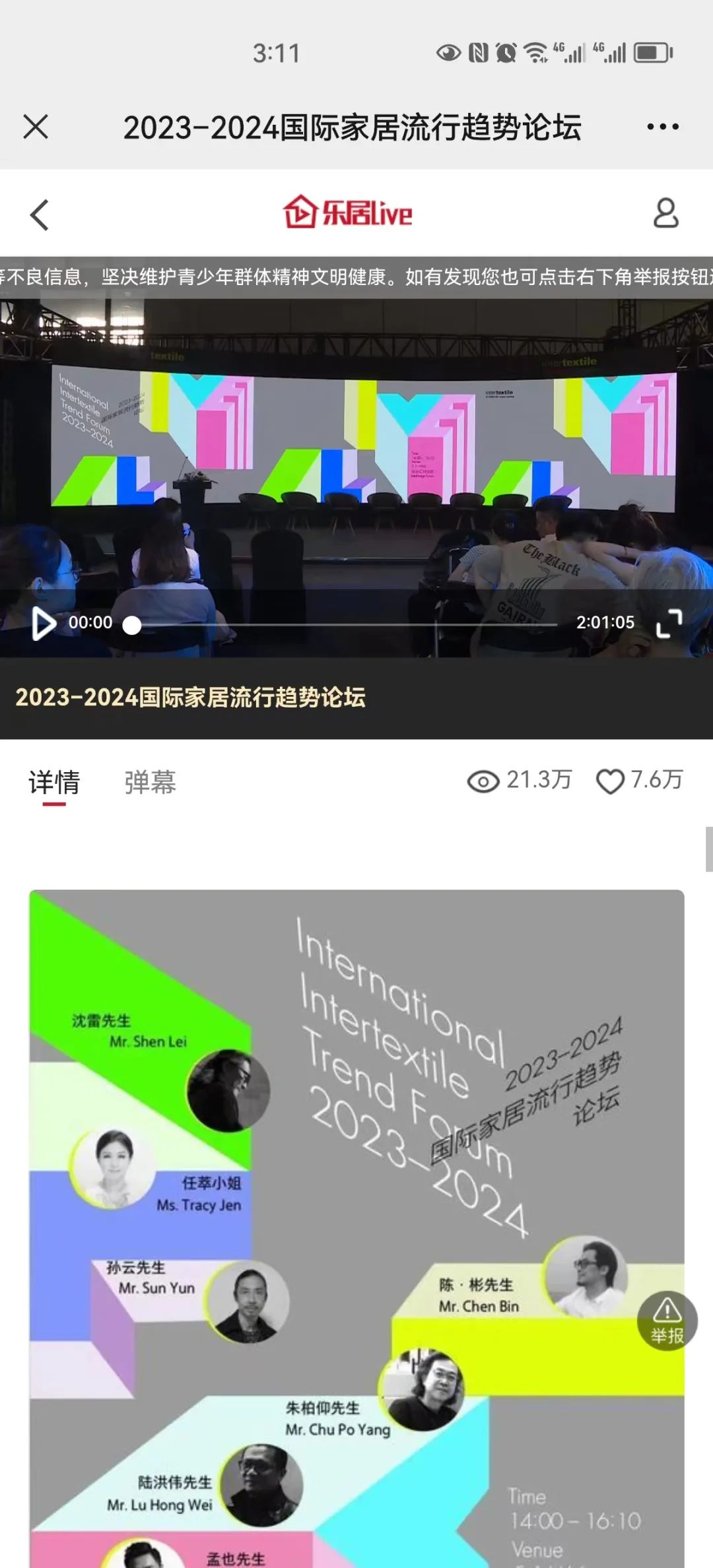Play the forum video
713x1568 pixels.
(x=44, y=623)
